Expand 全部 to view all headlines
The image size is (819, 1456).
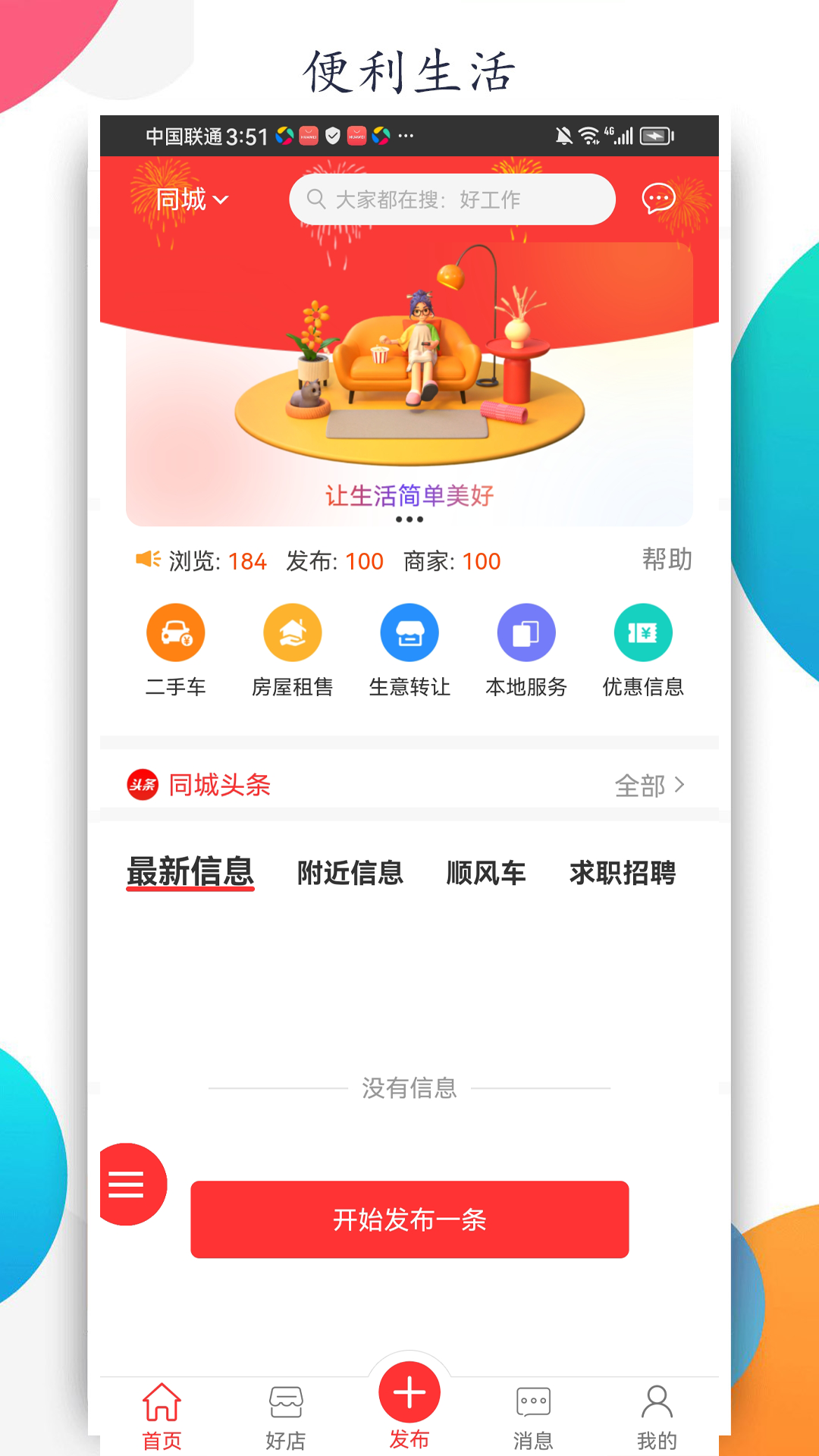[x=651, y=786]
